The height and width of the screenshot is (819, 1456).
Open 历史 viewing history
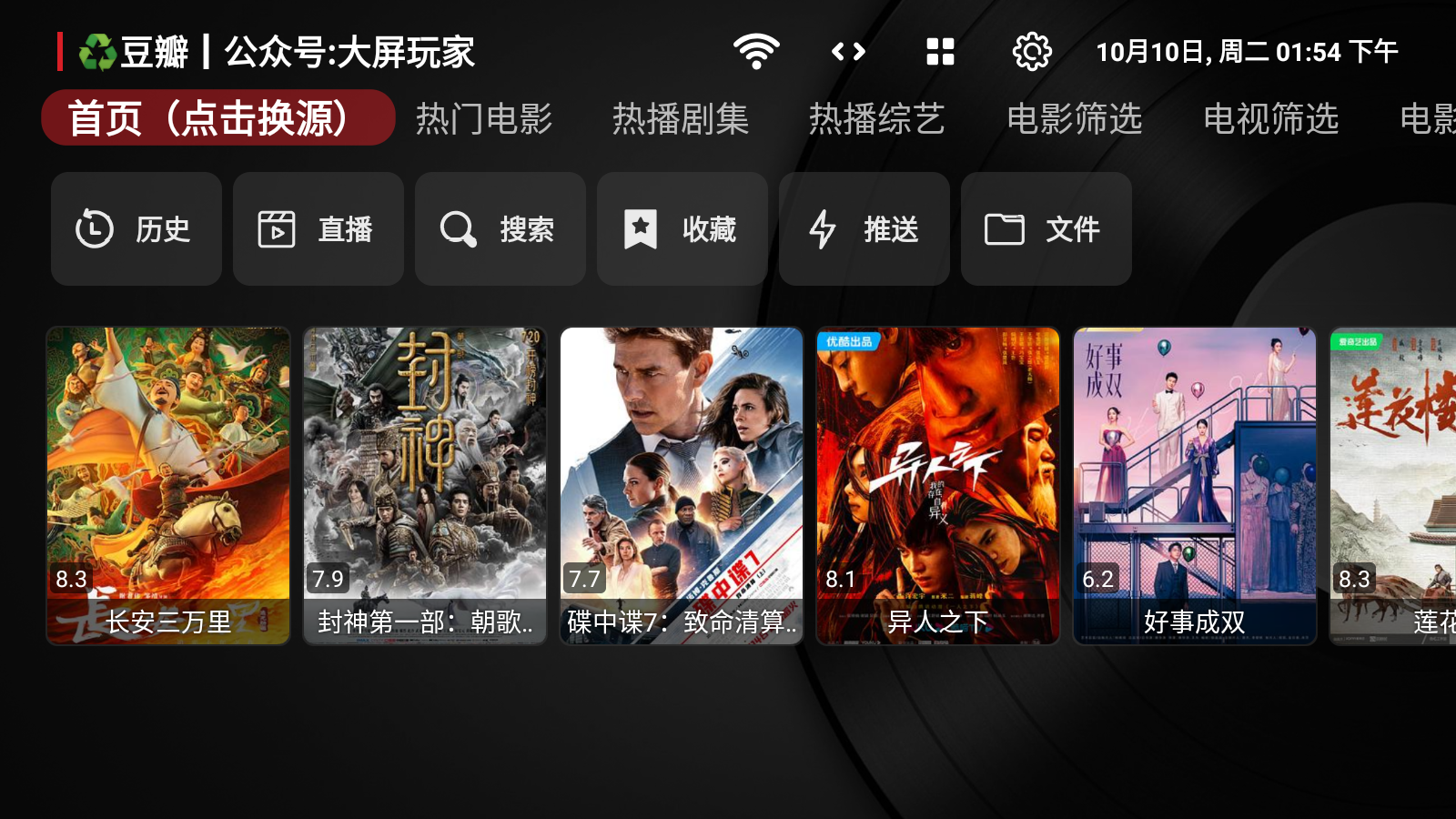136,229
